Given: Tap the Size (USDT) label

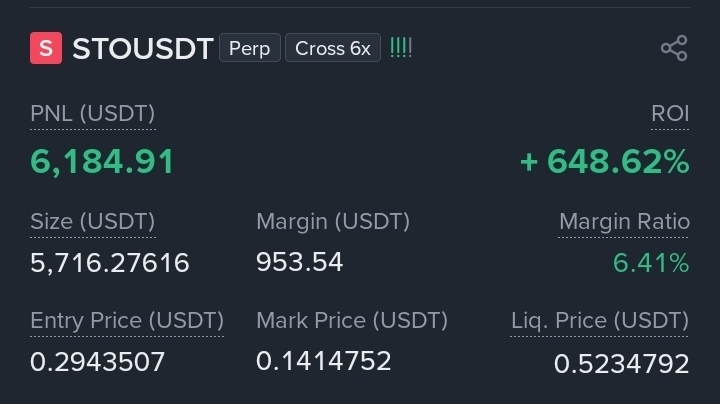Looking at the screenshot, I should [93, 221].
